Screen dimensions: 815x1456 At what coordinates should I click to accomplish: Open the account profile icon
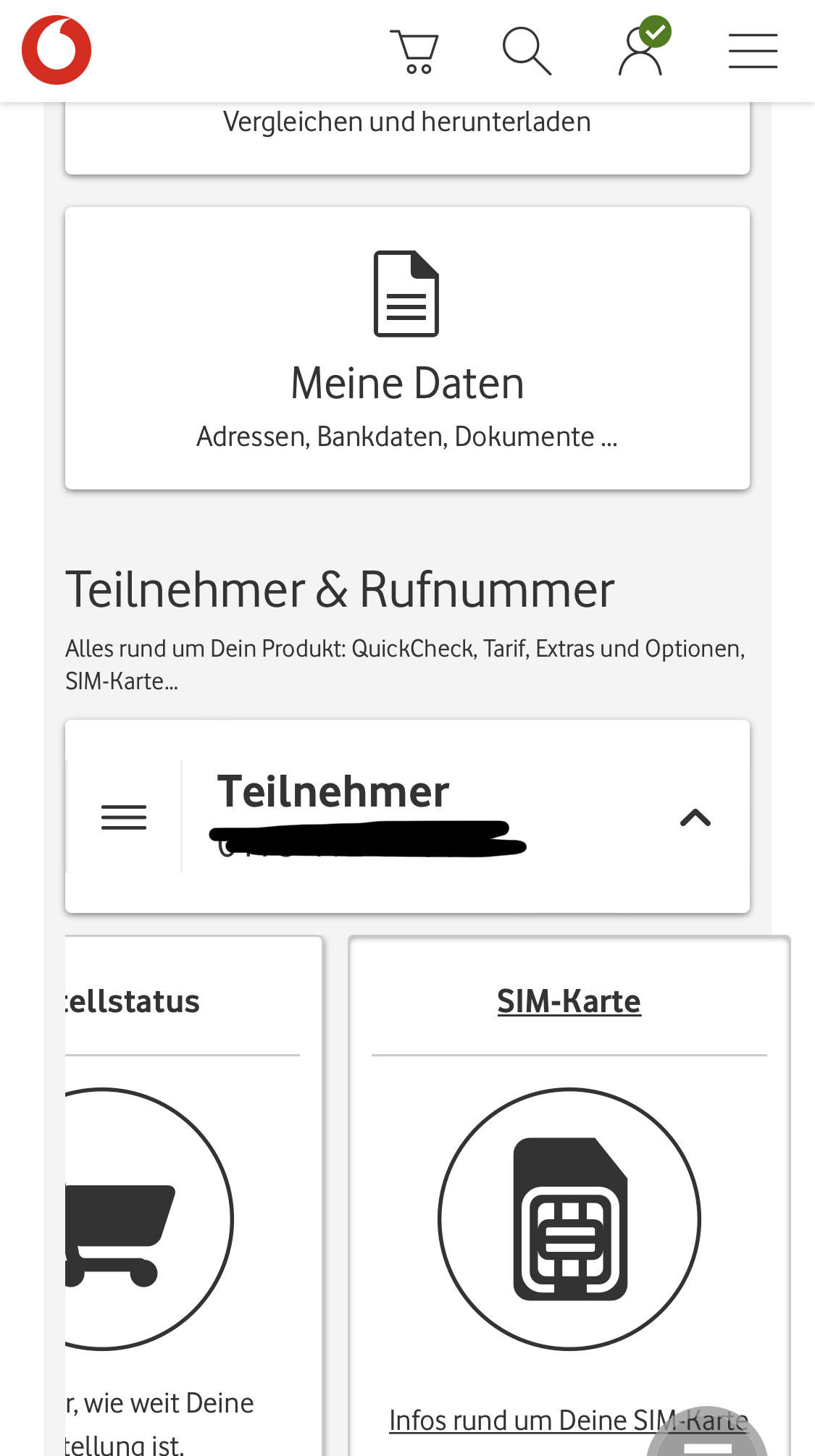click(644, 46)
